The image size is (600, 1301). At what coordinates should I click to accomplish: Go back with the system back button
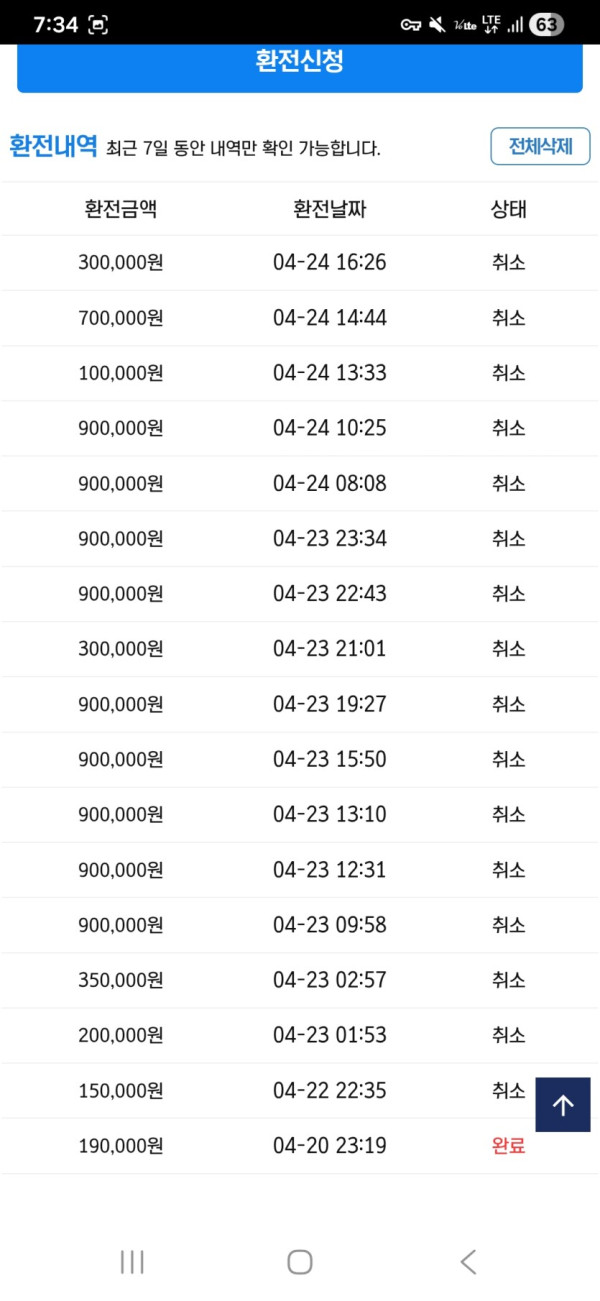pyautogui.click(x=468, y=1262)
